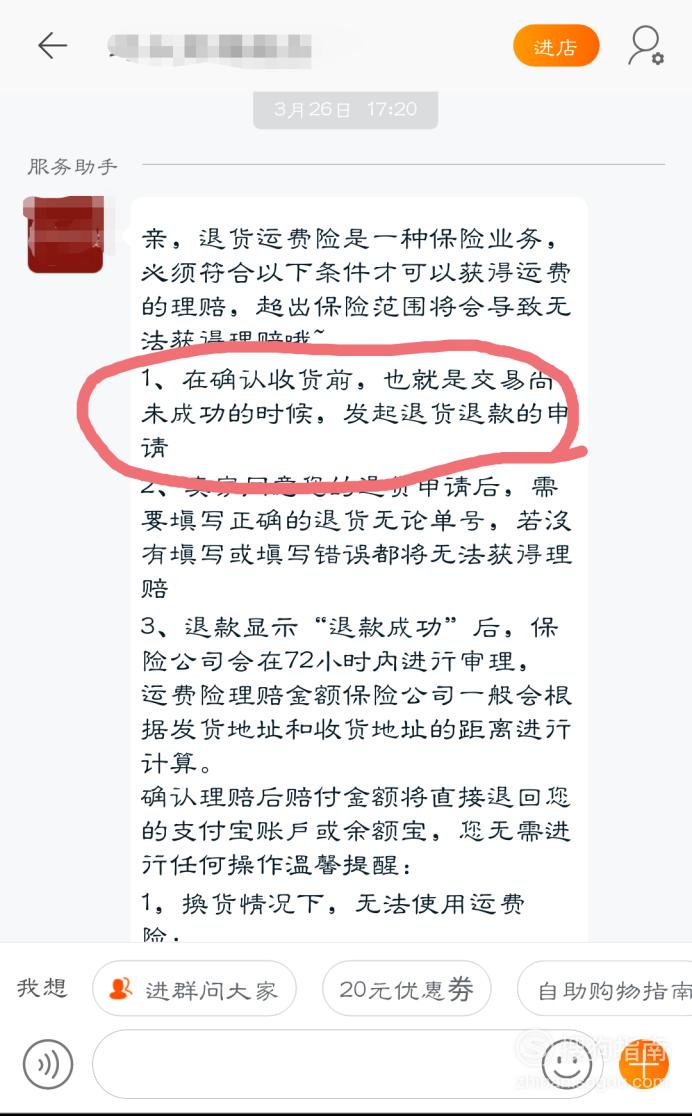Image resolution: width=692 pixels, height=1116 pixels.
Task: Tap the orange plus attachment button
Action: coord(644,1064)
